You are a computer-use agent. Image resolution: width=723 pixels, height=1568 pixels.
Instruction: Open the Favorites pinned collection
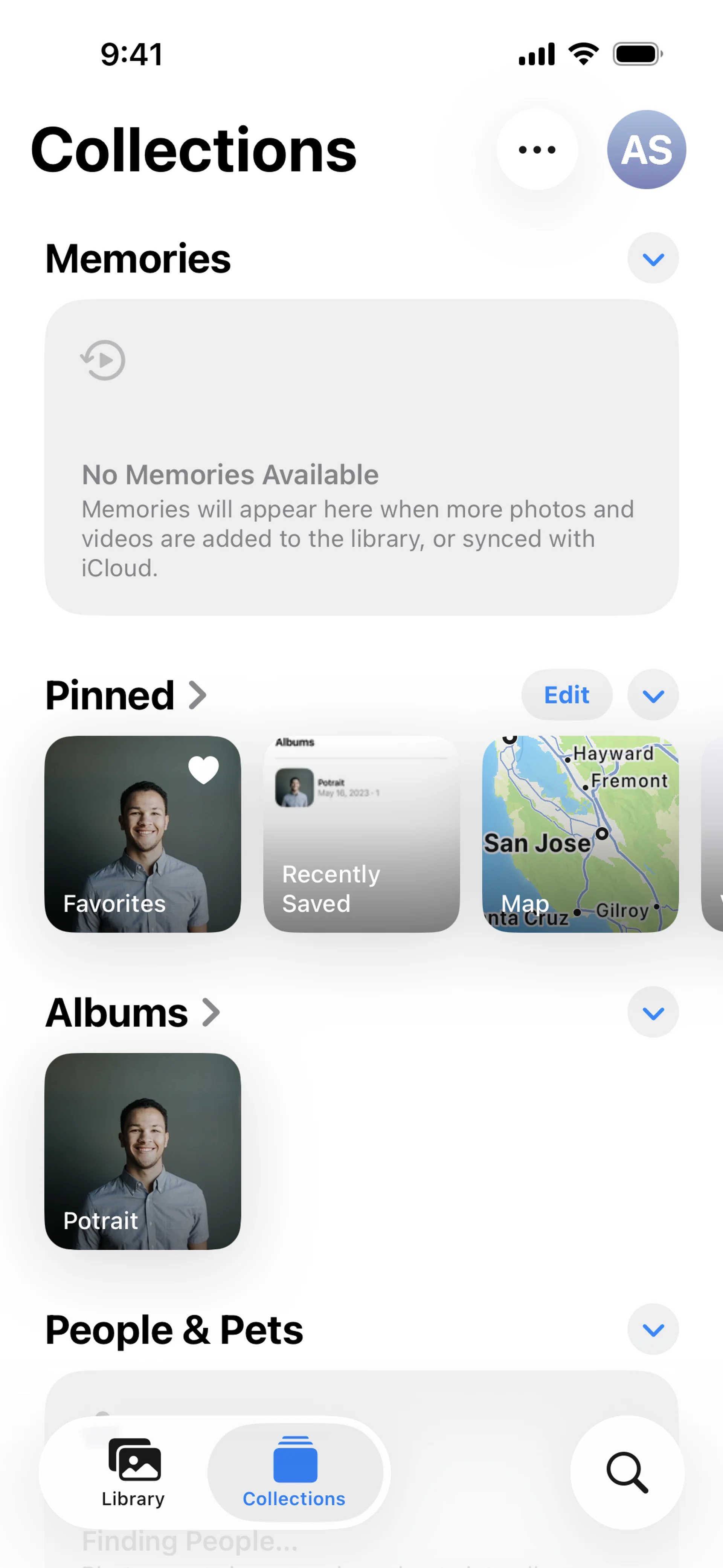pos(142,834)
